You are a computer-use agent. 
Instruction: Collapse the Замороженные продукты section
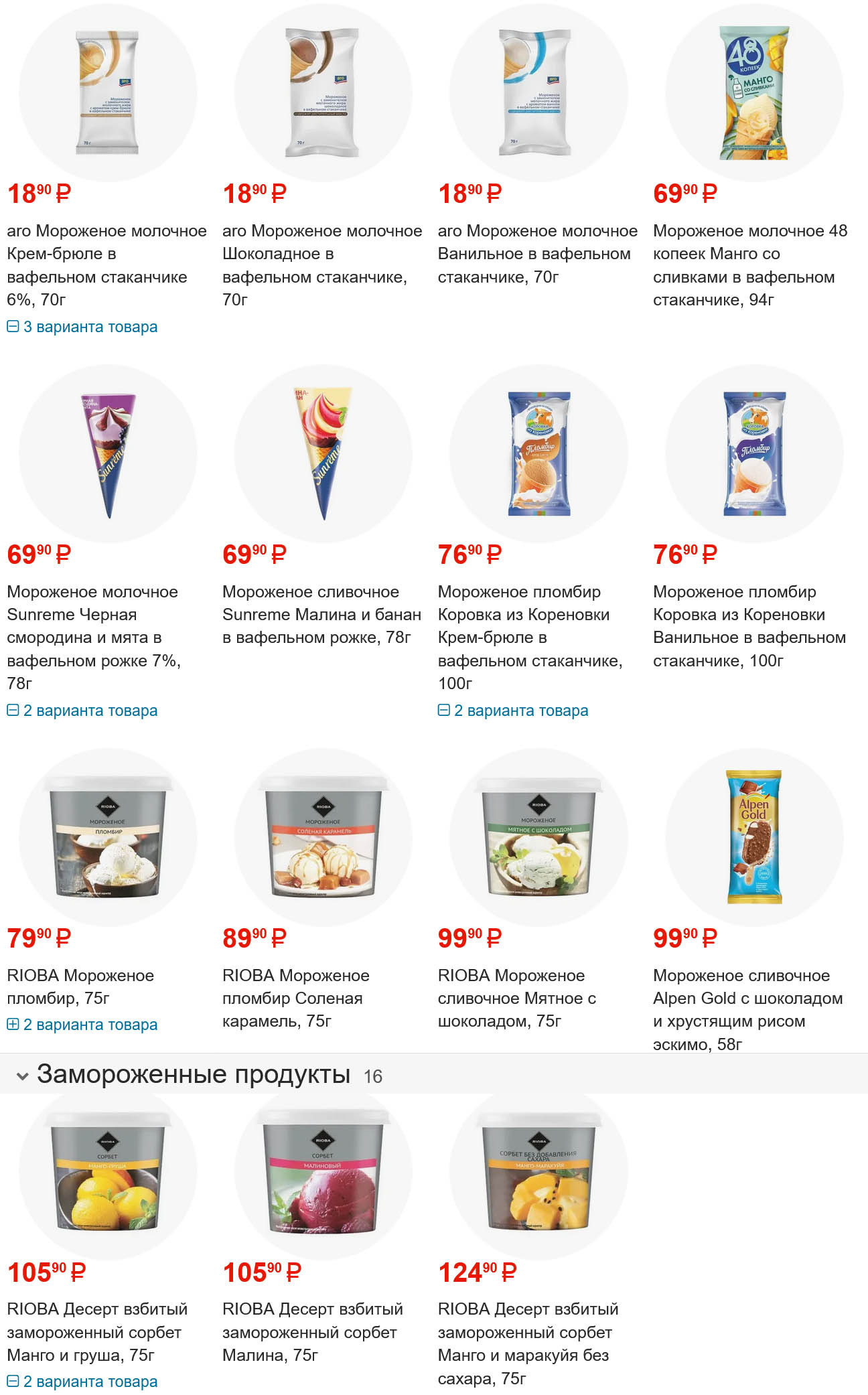(23, 1076)
